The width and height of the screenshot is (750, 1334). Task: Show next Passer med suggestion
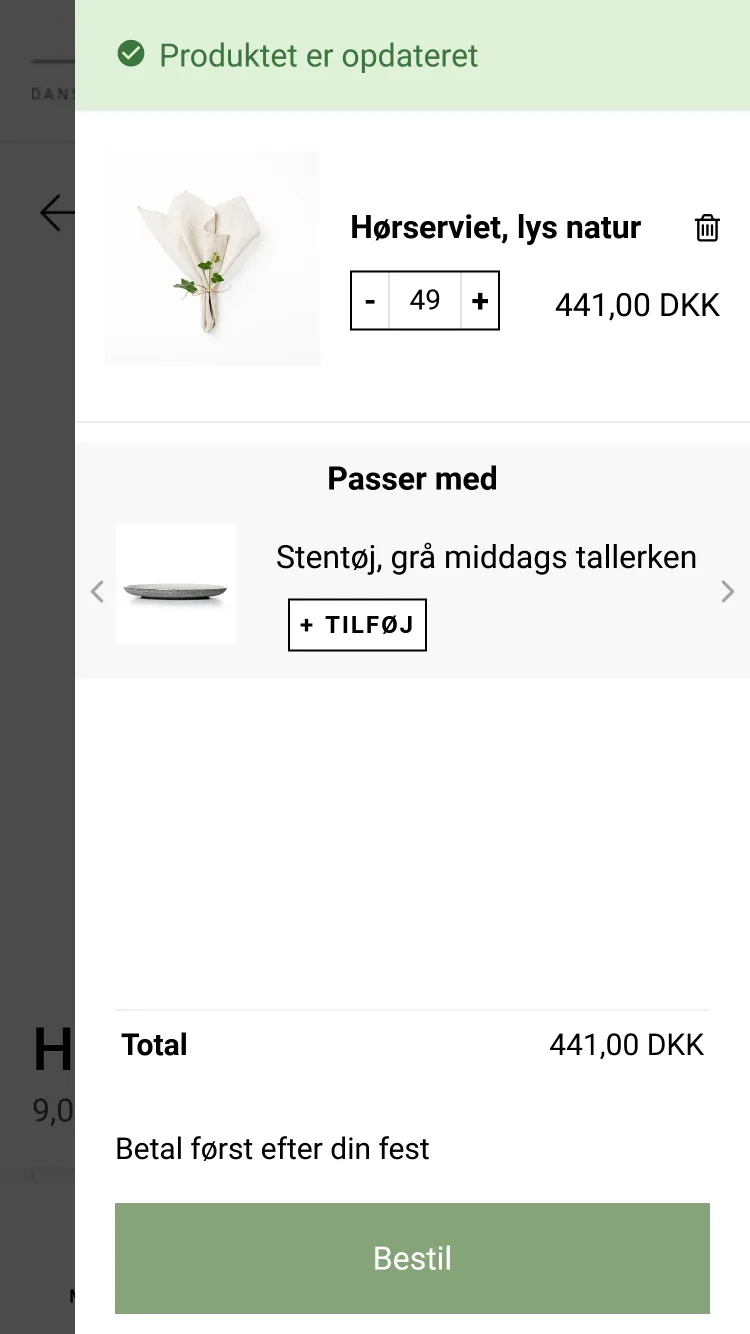(x=728, y=592)
